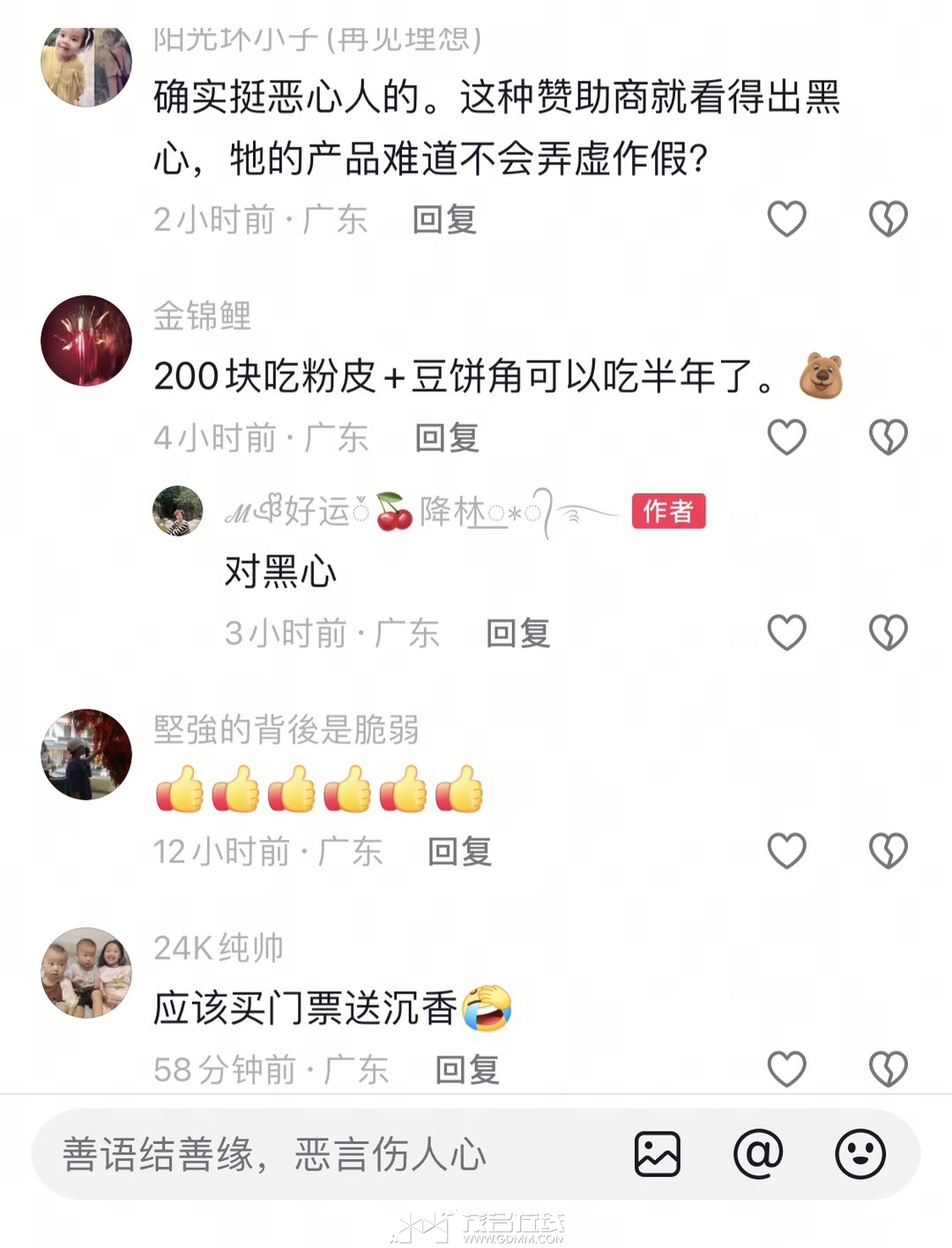The height and width of the screenshot is (1248, 952).
Task: Dislike 24K纯帅's comment
Action: (888, 1069)
